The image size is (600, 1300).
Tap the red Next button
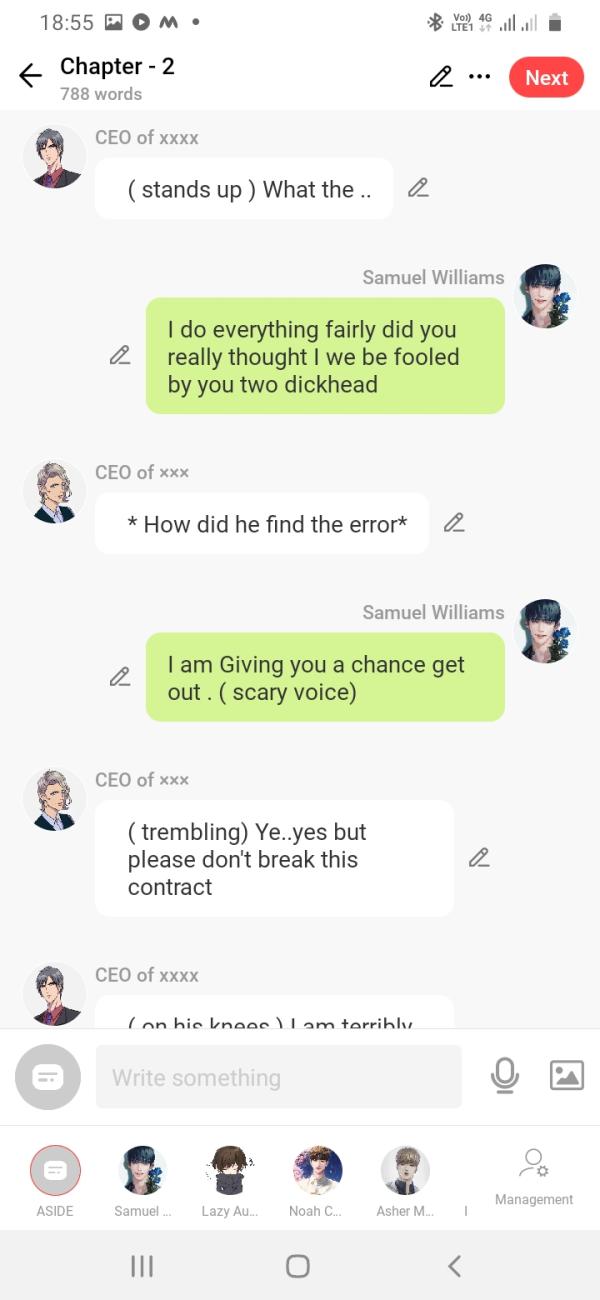546,78
